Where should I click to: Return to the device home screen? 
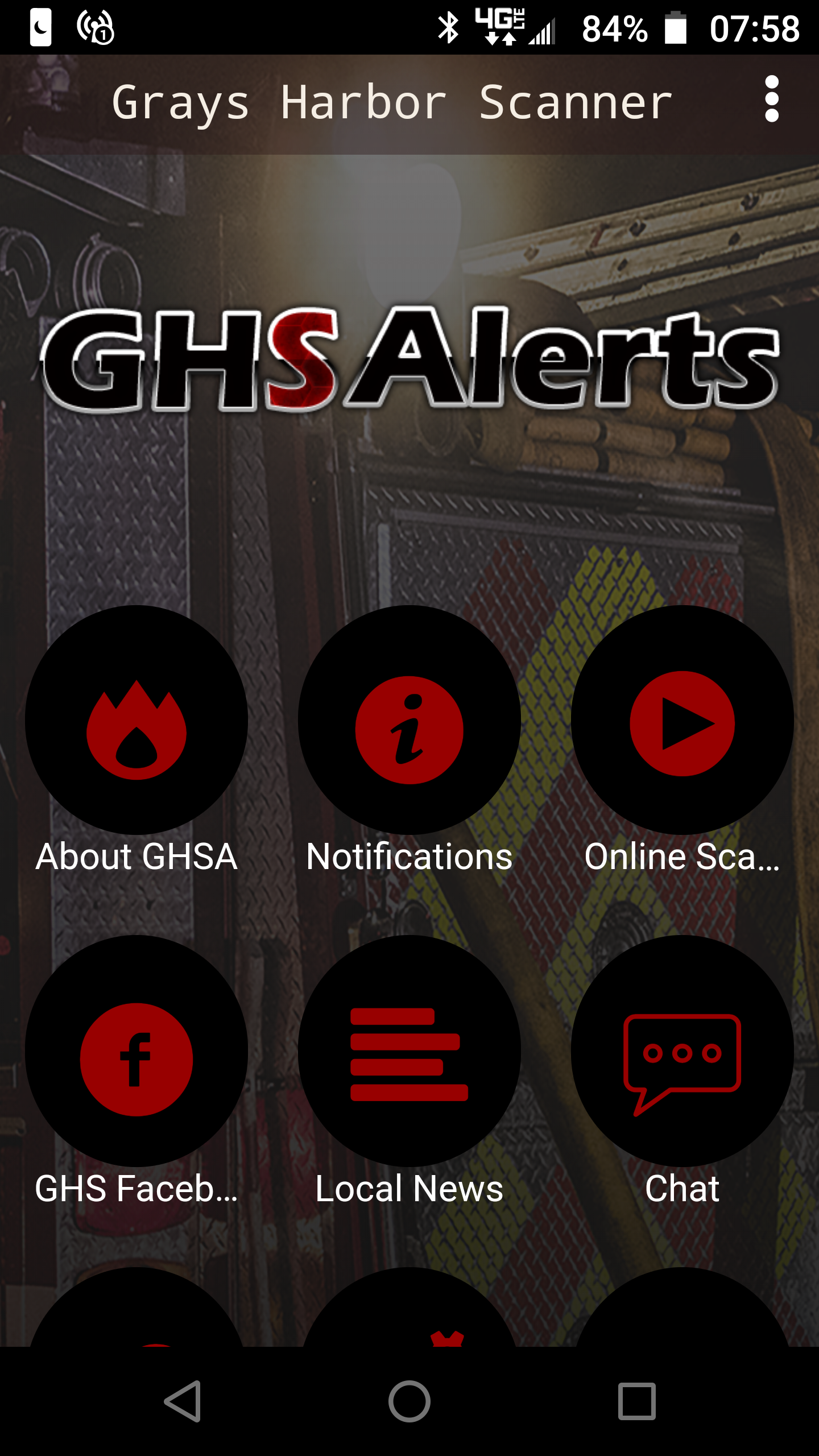(x=409, y=1401)
